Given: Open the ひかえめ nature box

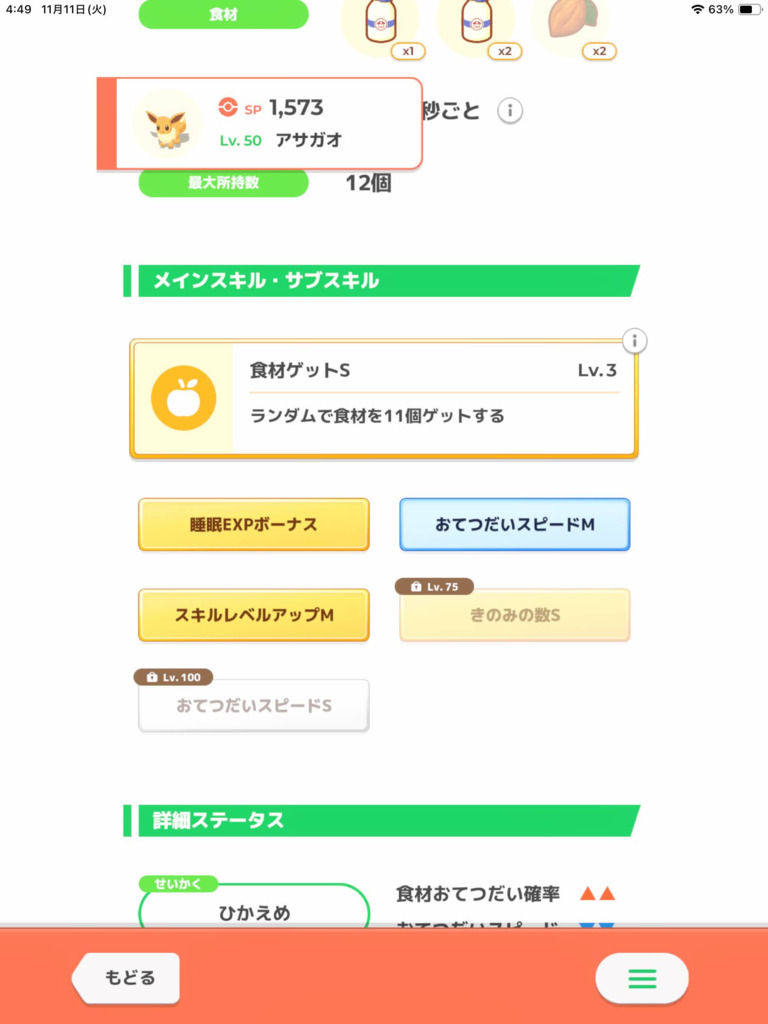Looking at the screenshot, I should tap(253, 911).
